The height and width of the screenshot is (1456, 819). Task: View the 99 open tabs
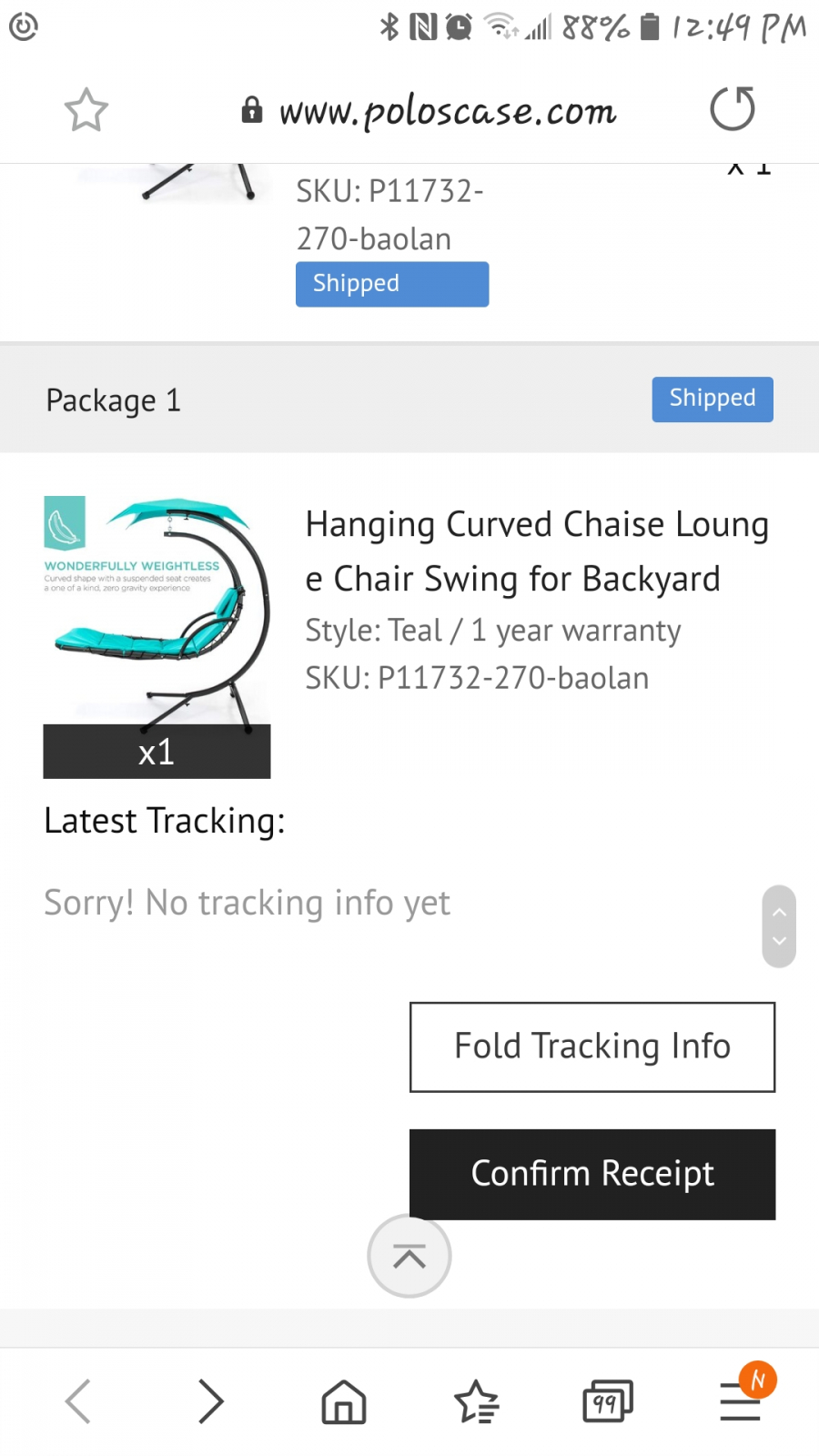pyautogui.click(x=608, y=1400)
